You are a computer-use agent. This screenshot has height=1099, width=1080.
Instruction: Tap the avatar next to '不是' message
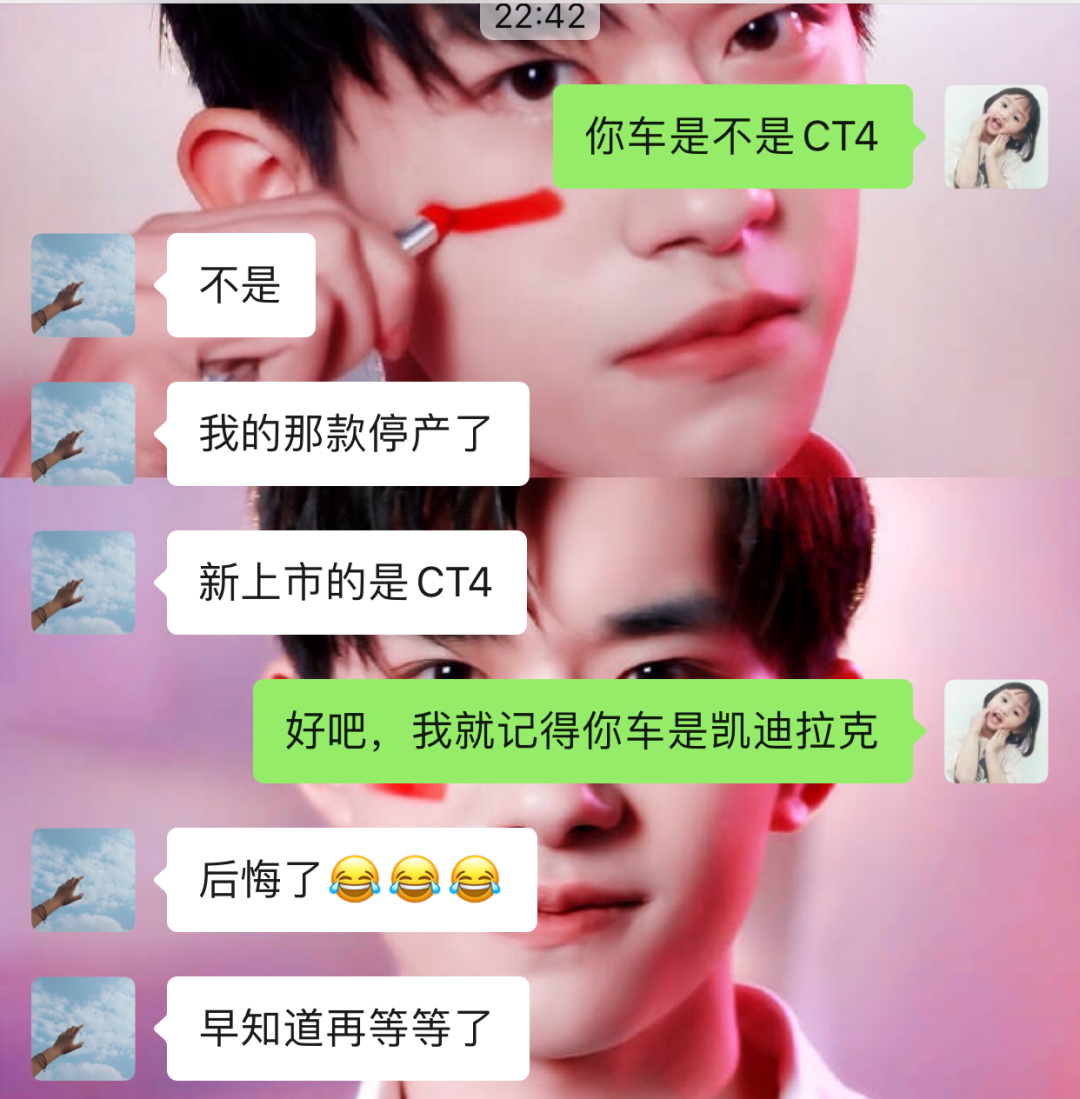(x=83, y=285)
